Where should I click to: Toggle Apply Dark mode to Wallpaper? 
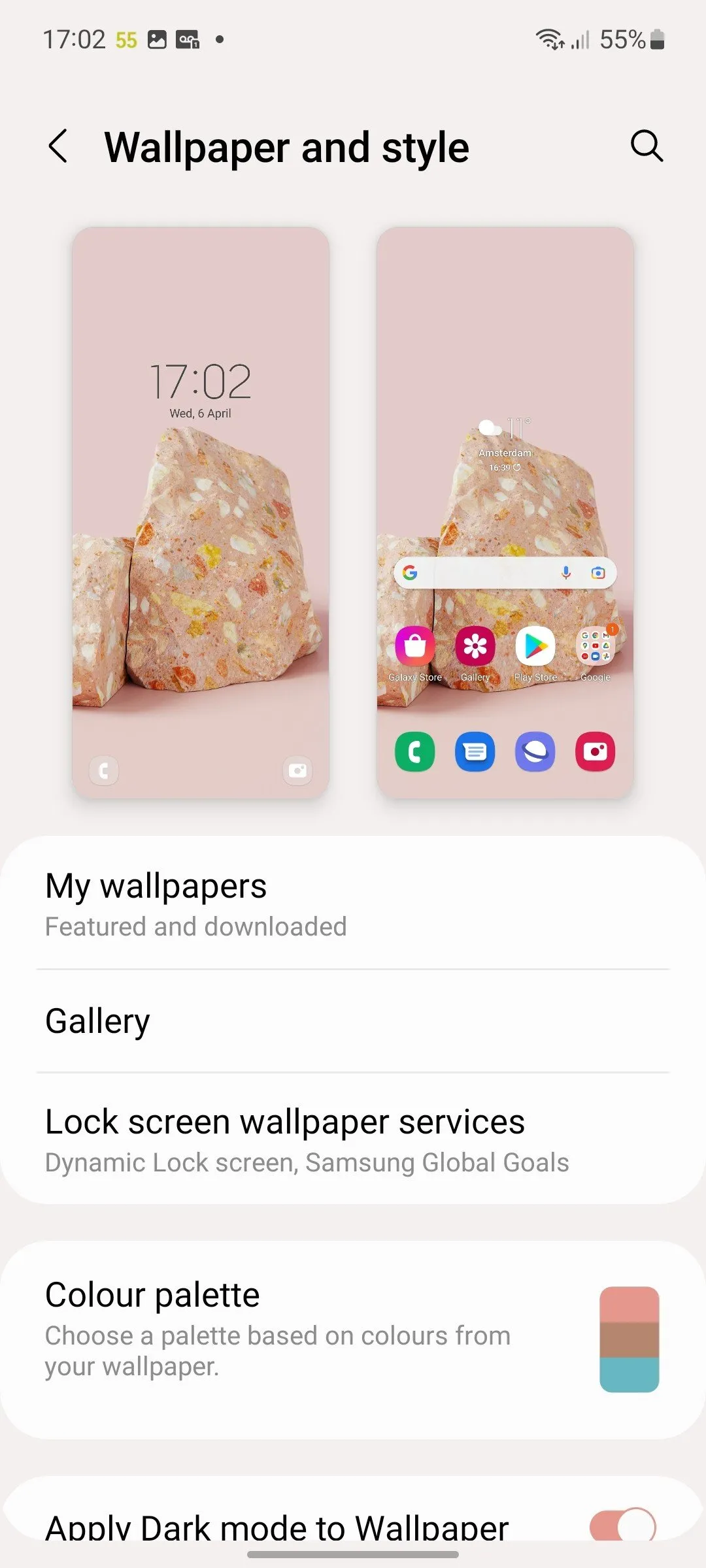click(622, 1526)
